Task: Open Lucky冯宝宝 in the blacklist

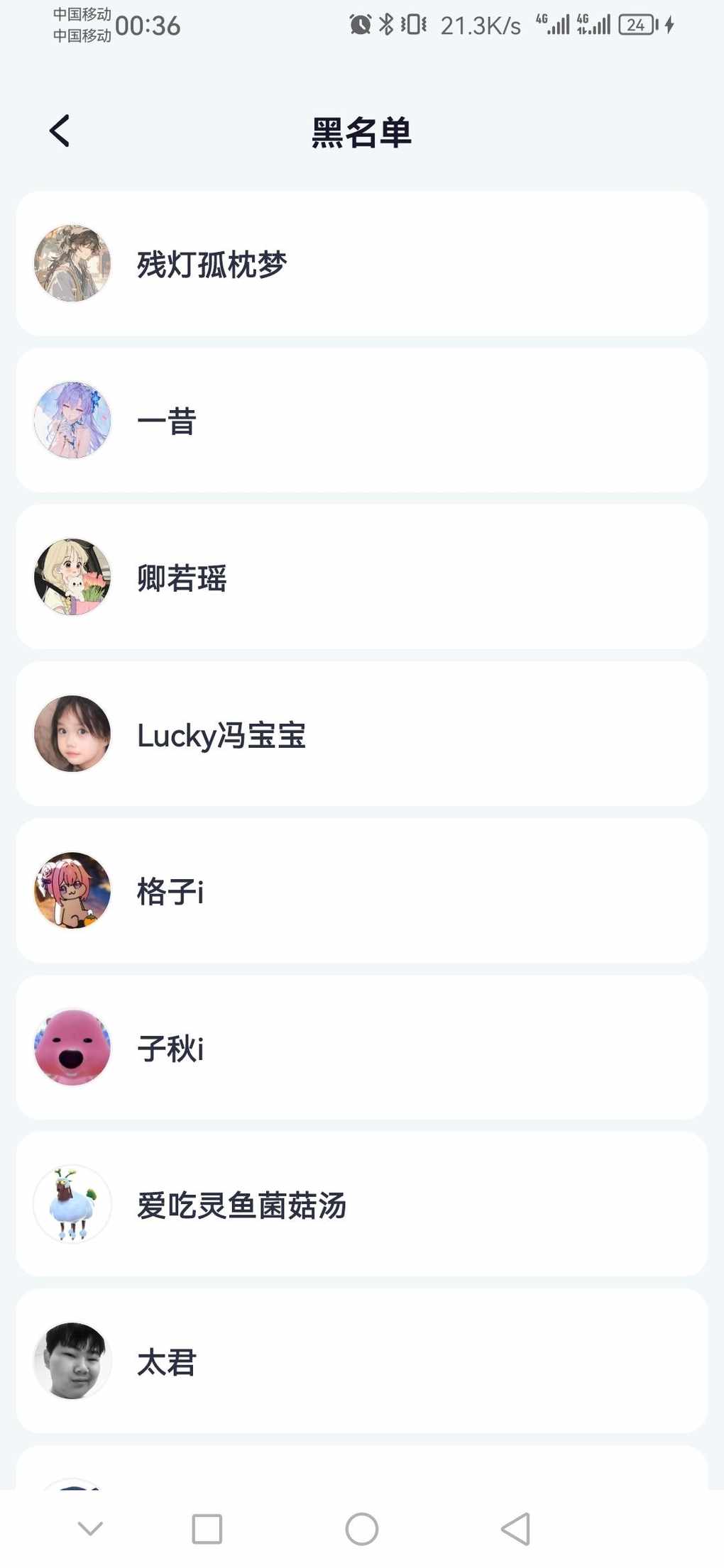Action: click(x=361, y=734)
